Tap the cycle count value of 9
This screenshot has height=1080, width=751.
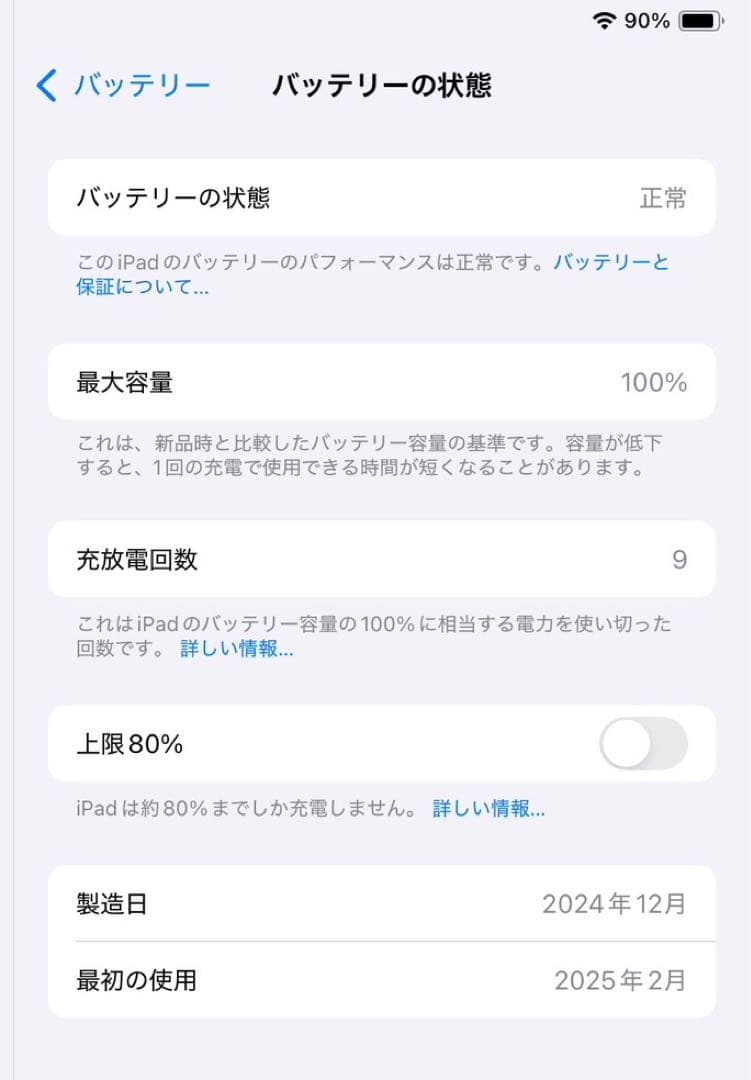681,561
